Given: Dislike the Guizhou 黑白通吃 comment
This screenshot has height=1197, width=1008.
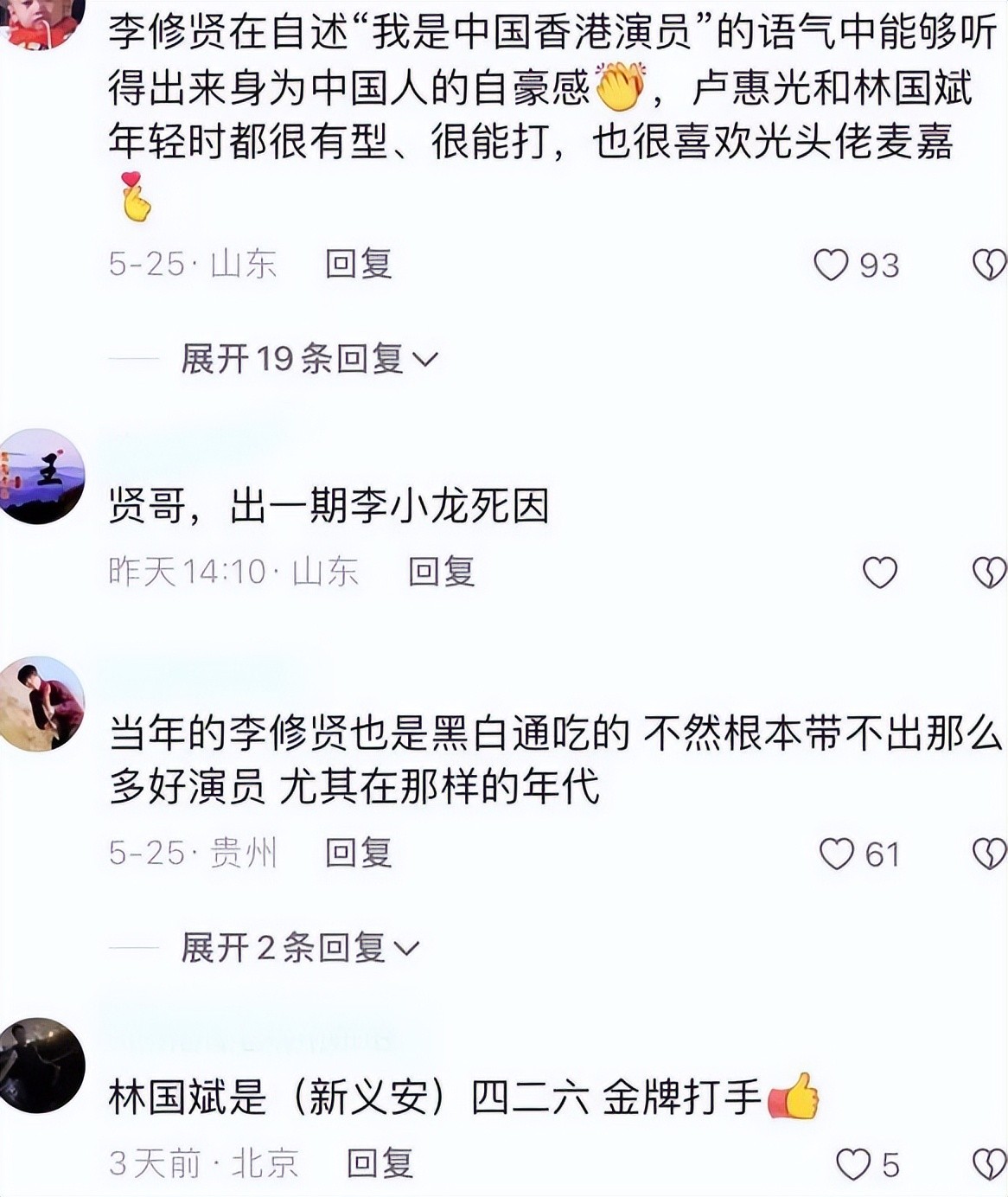Looking at the screenshot, I should (x=989, y=855).
